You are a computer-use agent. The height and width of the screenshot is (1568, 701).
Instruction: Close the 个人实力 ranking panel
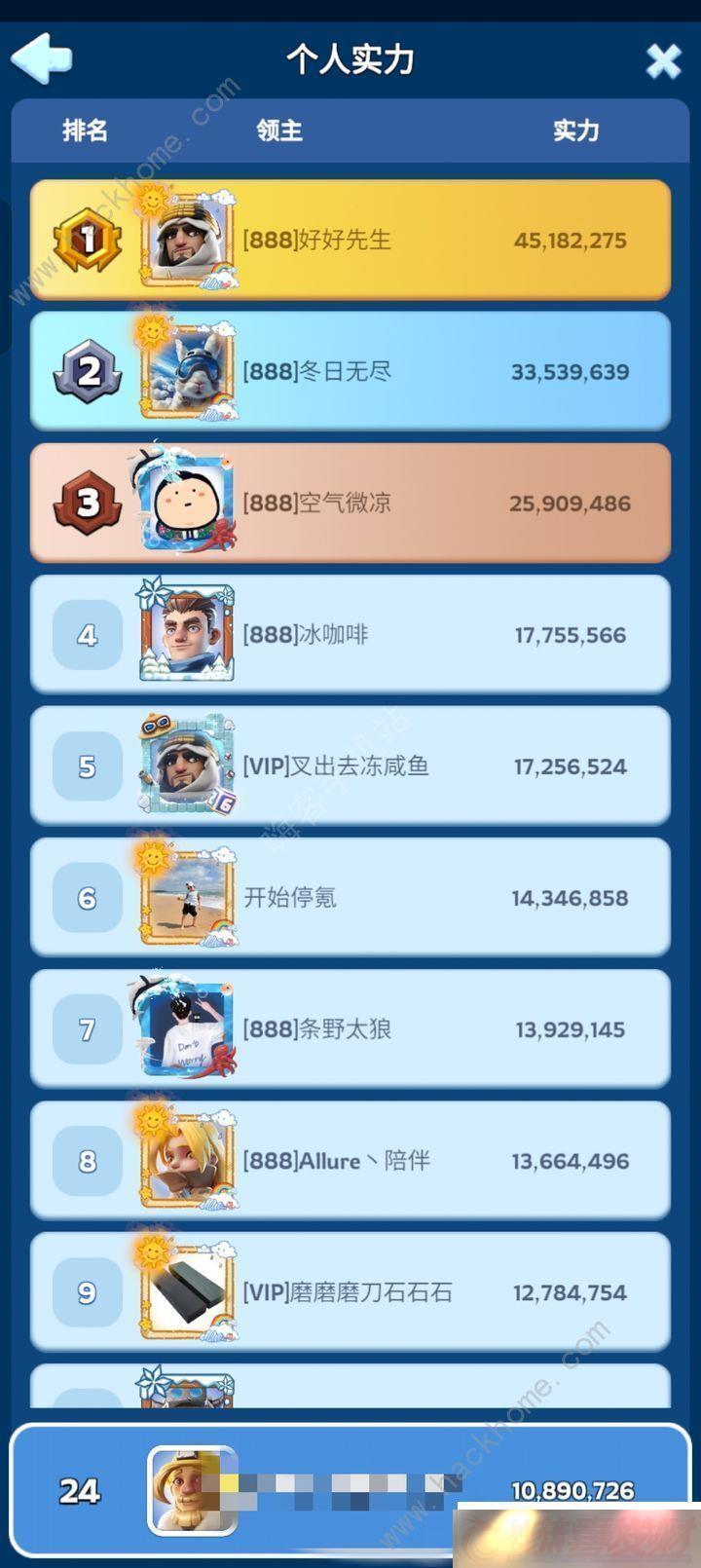[x=663, y=61]
